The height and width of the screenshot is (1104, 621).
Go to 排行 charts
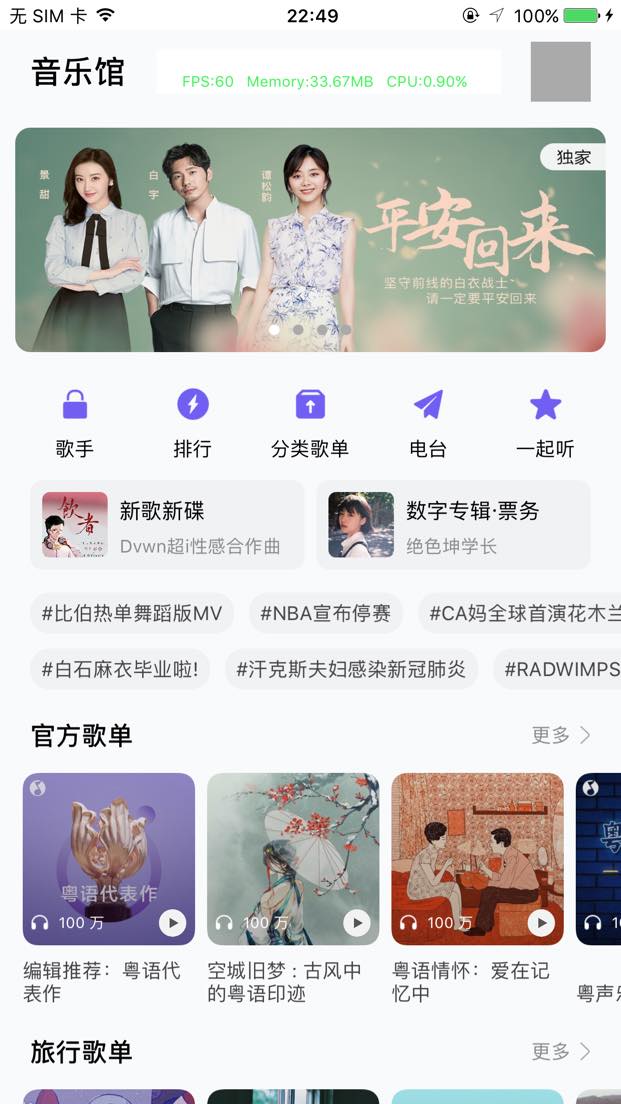point(192,423)
